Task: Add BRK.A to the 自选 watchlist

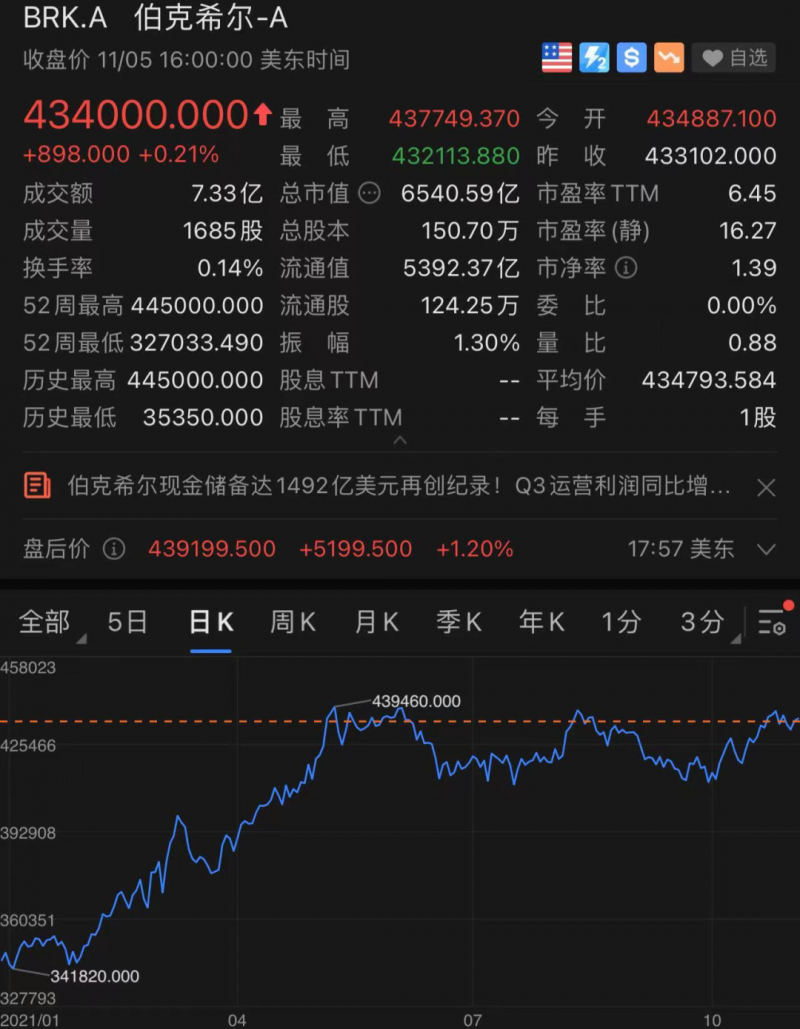Action: (x=734, y=58)
